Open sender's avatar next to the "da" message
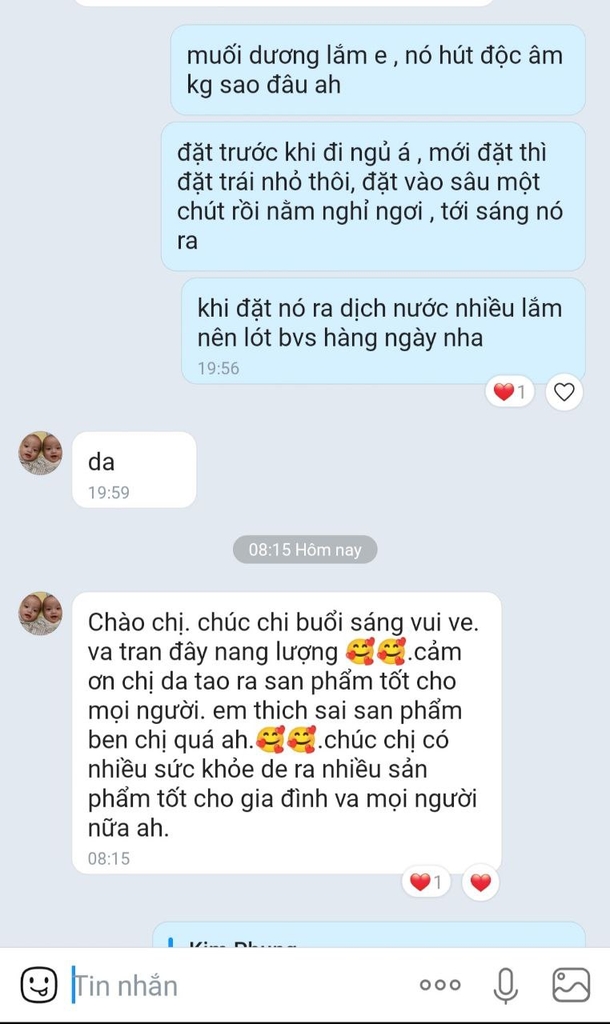Screen dimensions: 610x1024 (40, 453)
